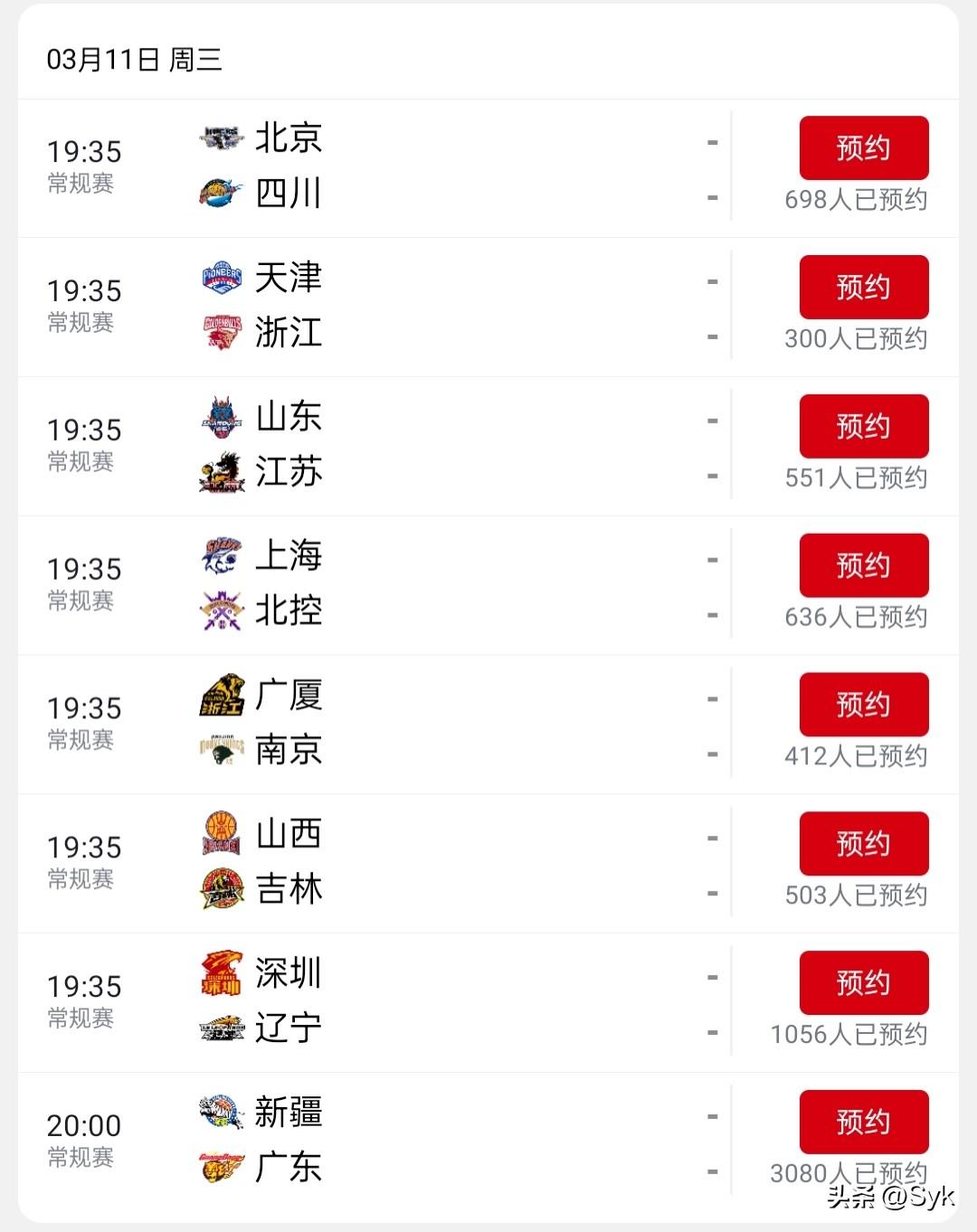This screenshot has height=1232, width=977.
Task: Reserve the 北京 vs 四川 game
Action: click(864, 147)
